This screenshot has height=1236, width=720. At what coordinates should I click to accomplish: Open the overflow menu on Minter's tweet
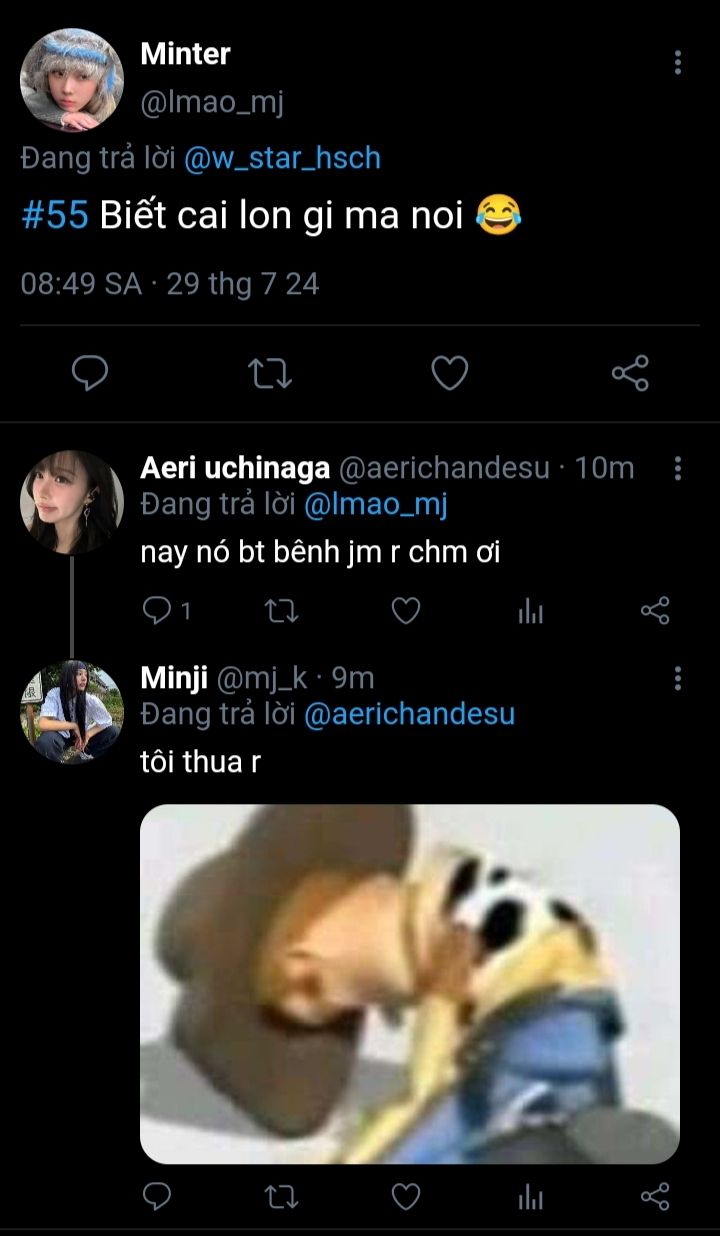[678, 62]
